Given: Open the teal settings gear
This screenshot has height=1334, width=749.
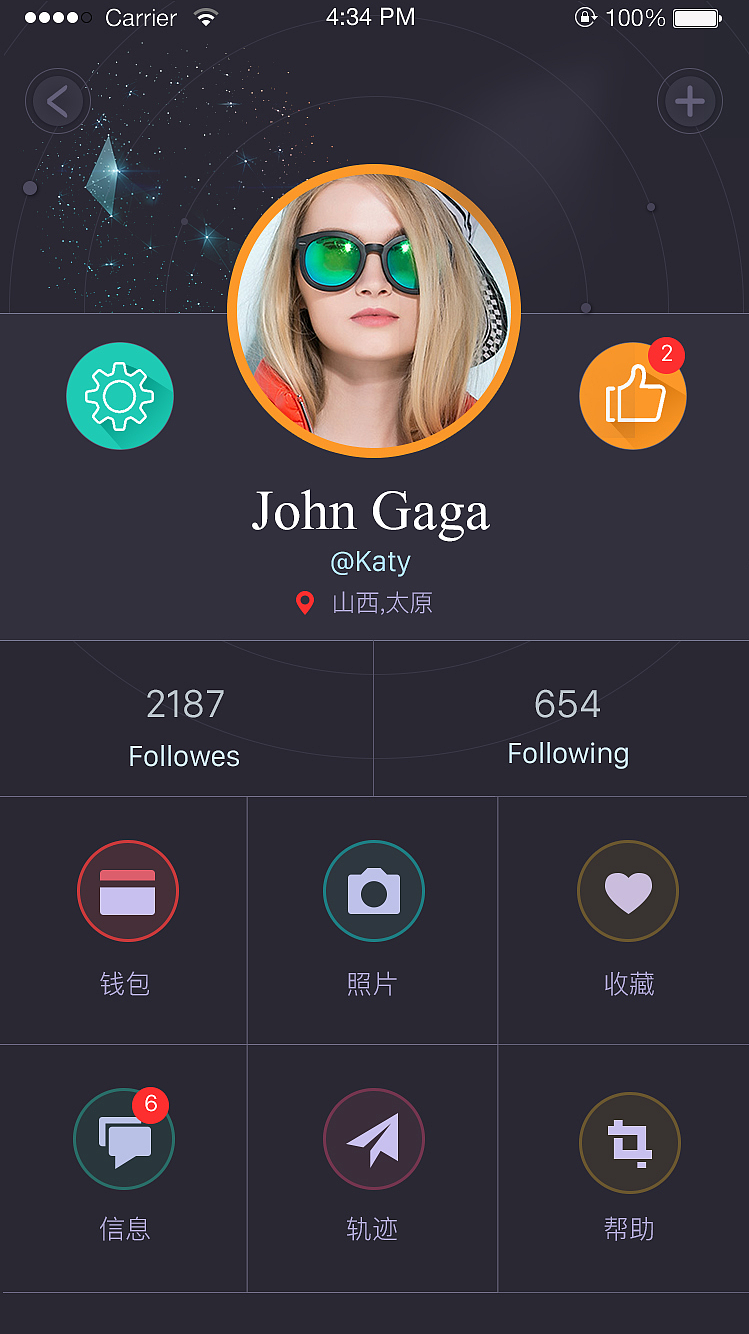Looking at the screenshot, I should pos(120,396).
